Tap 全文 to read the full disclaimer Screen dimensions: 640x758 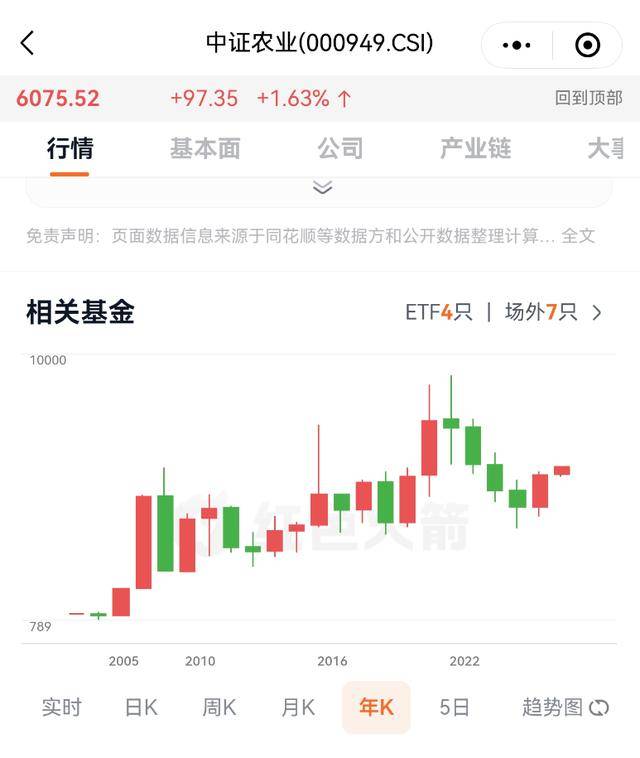(578, 236)
